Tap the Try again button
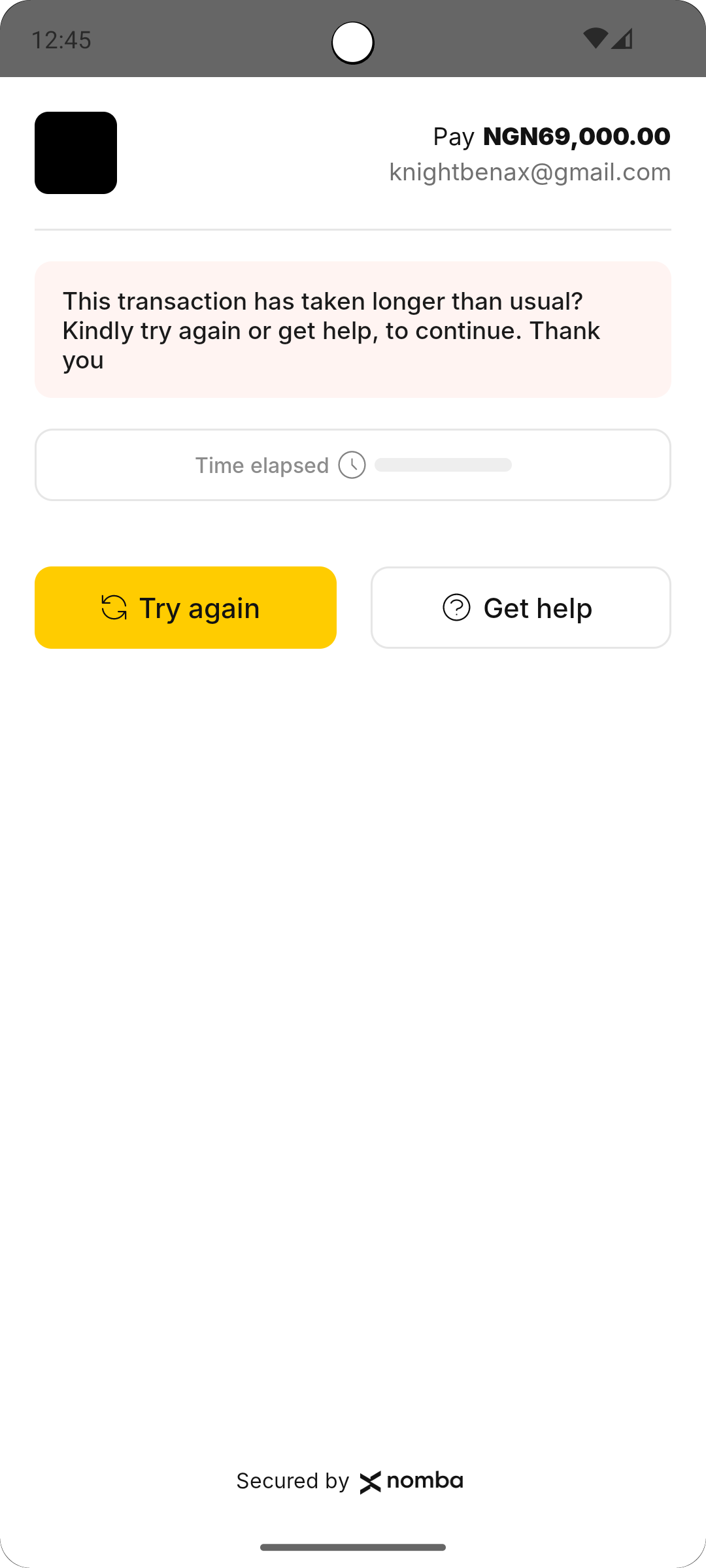The width and height of the screenshot is (706, 1568). click(186, 608)
